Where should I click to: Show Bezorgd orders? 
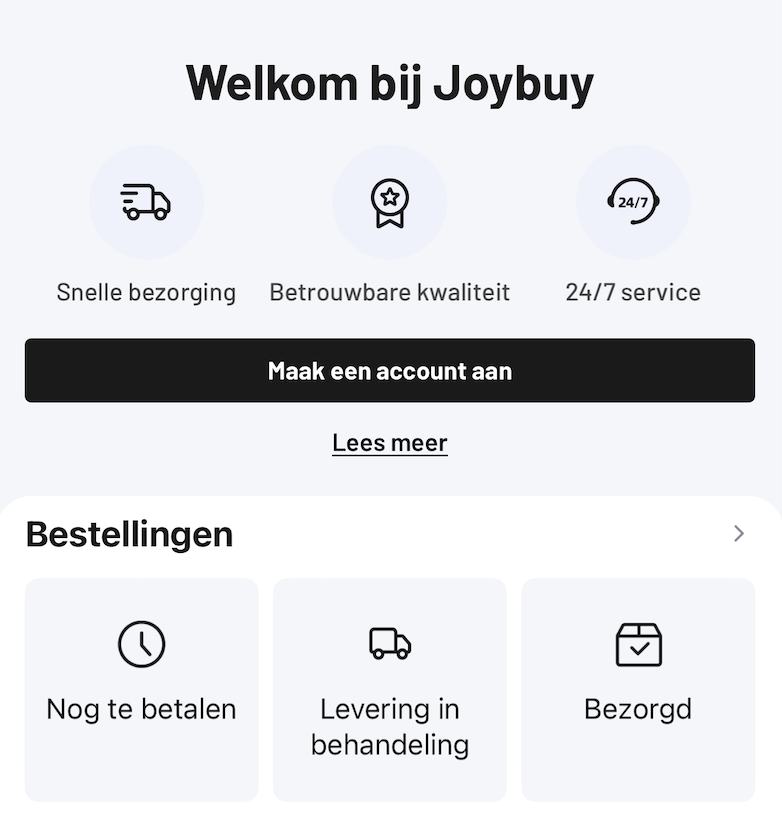[x=638, y=689]
